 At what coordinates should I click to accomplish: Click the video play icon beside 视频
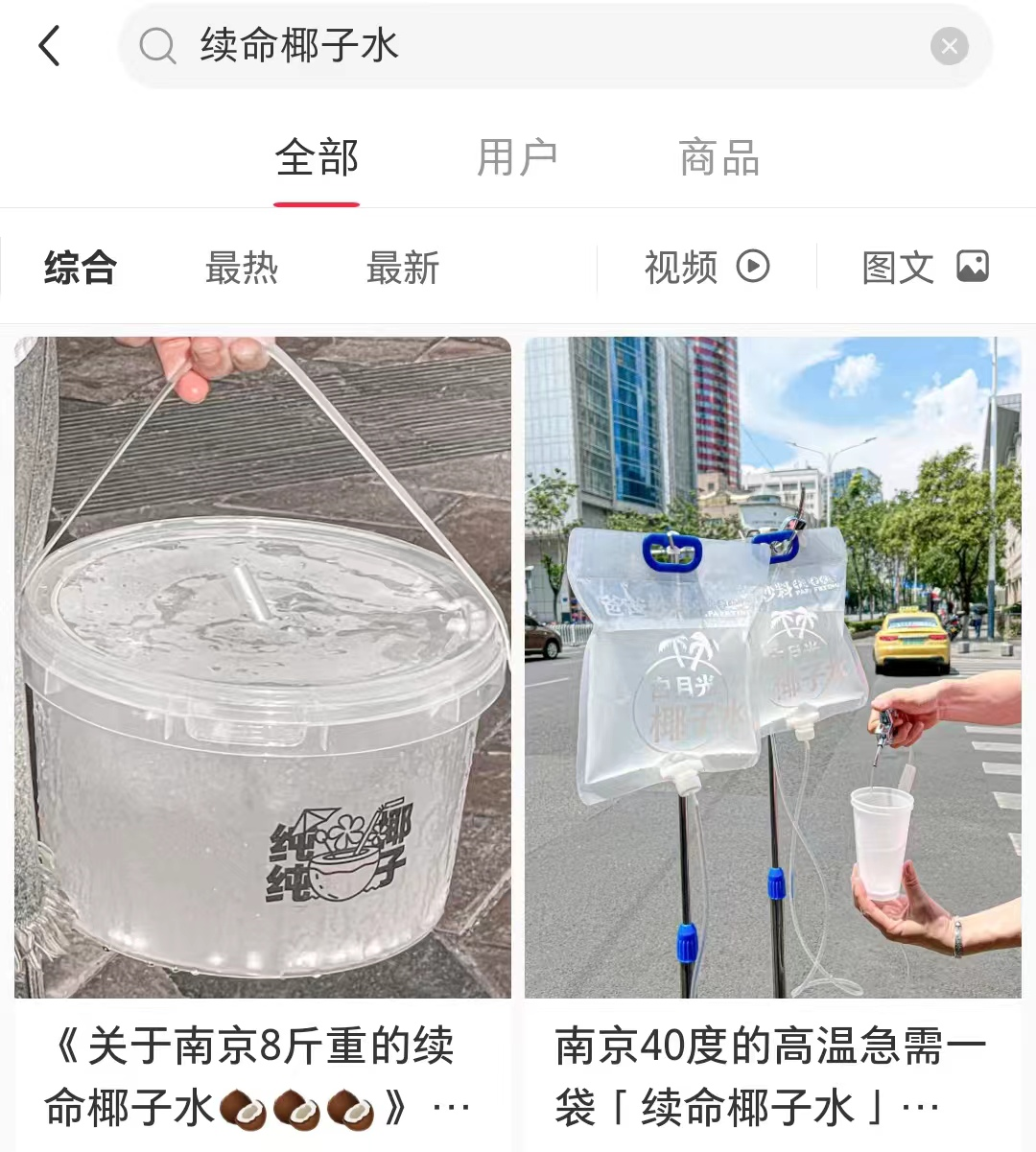click(754, 265)
